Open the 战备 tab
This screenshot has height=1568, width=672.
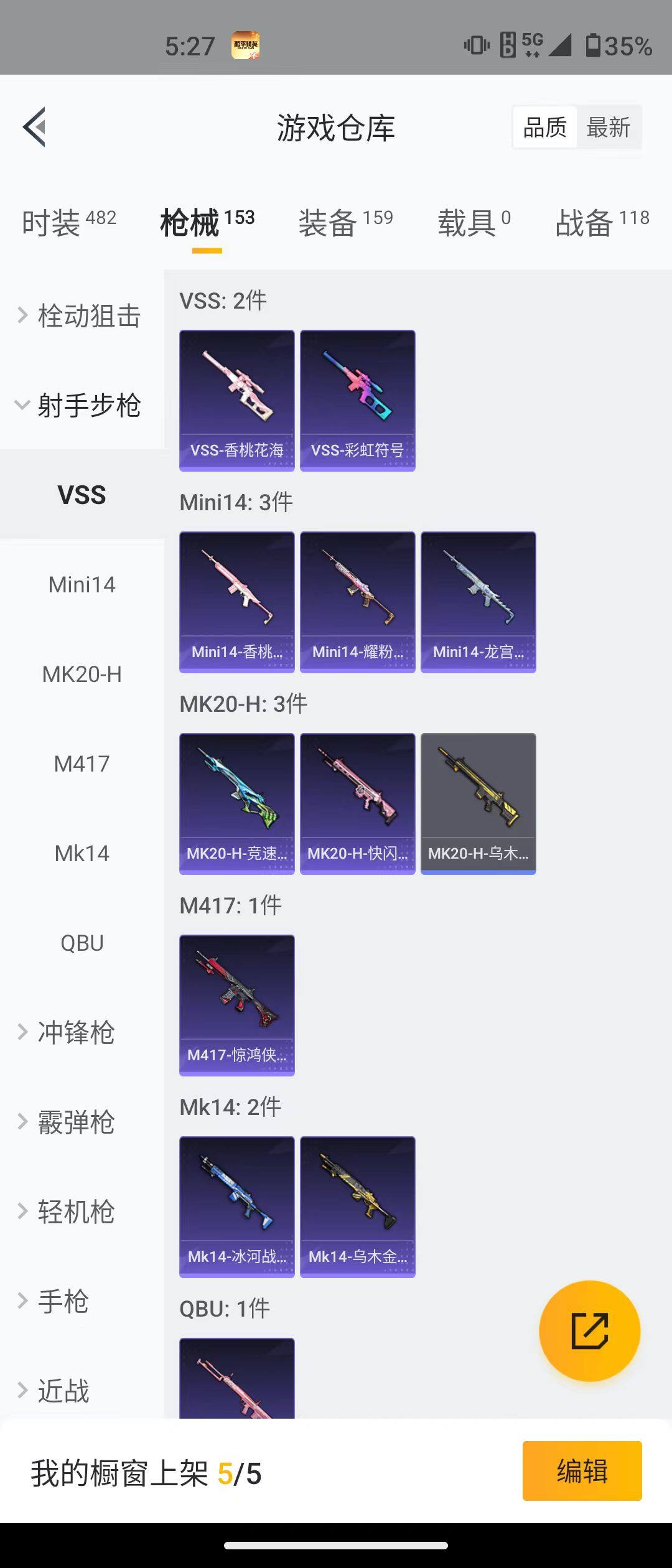pos(602,223)
